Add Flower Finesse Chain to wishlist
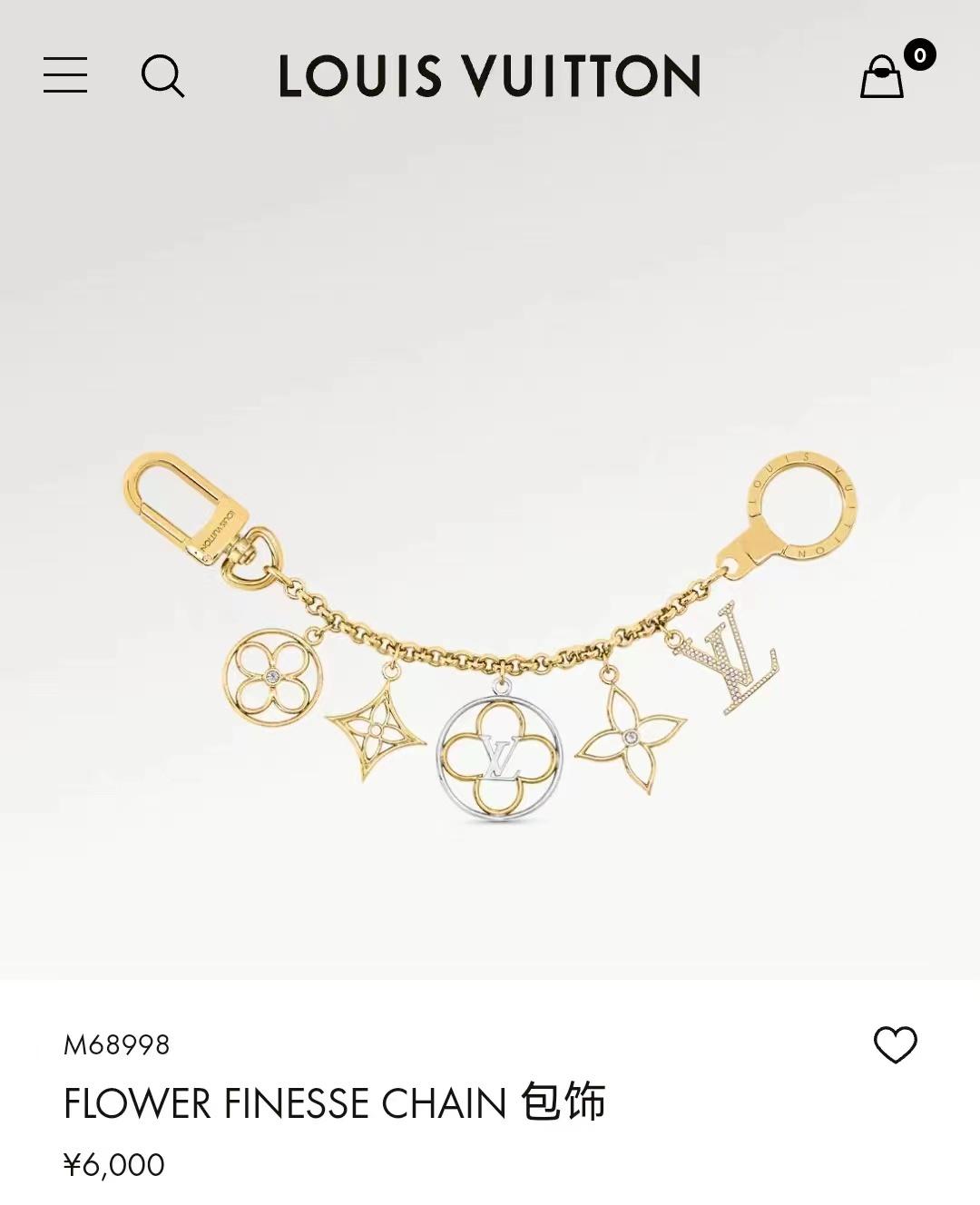The height and width of the screenshot is (1205, 980). click(x=895, y=1045)
